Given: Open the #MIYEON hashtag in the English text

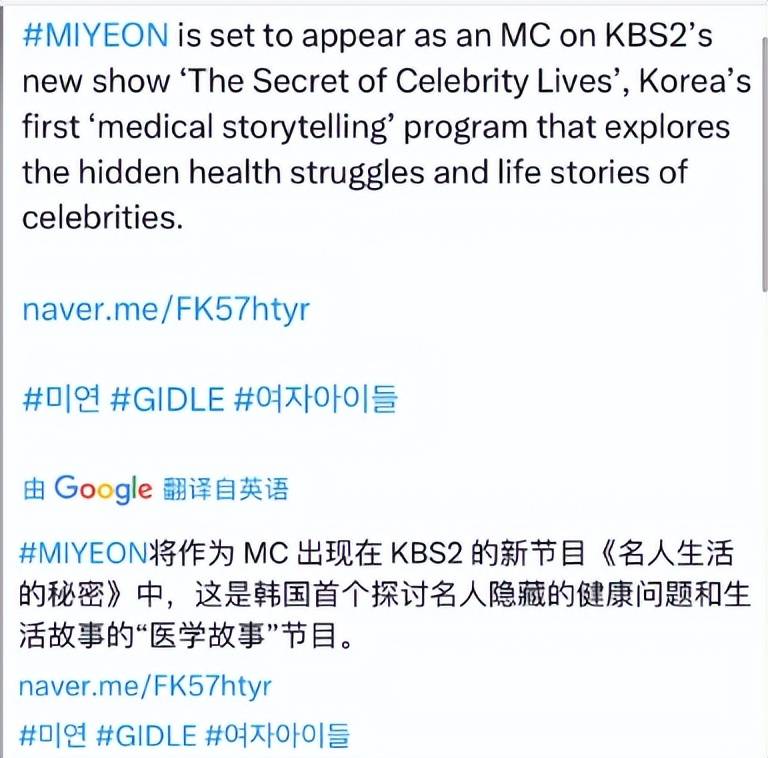Looking at the screenshot, I should [x=95, y=38].
